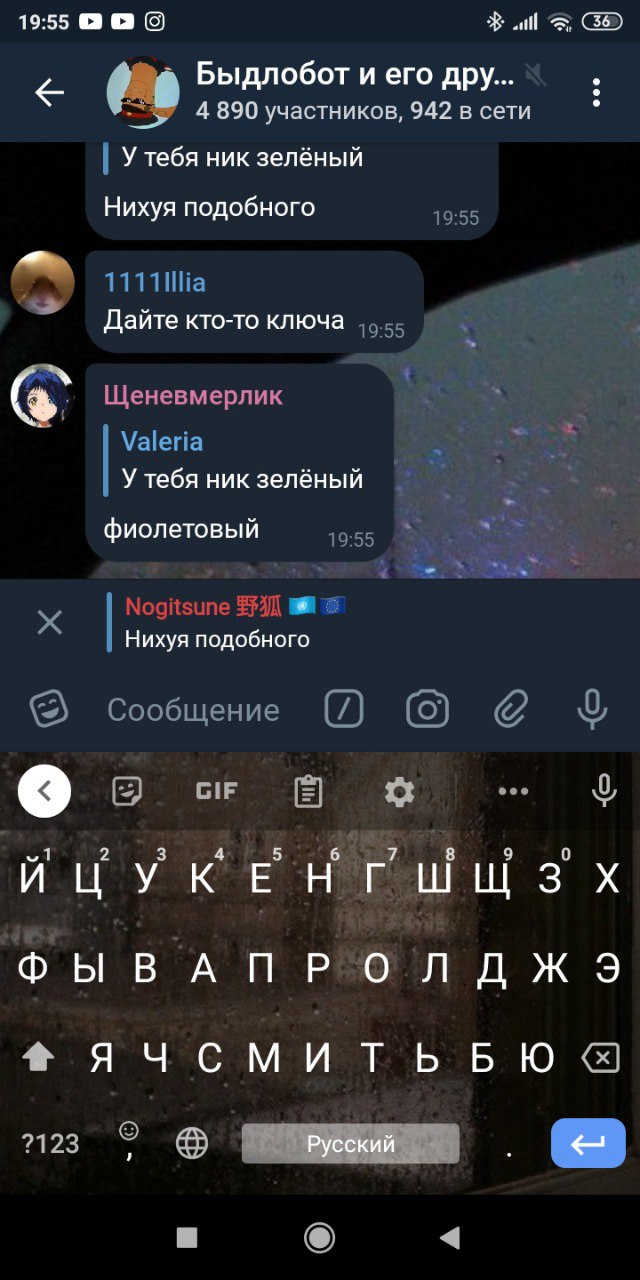The image size is (640, 1280).
Task: Switch keyboard language with the globe key
Action: coord(192,1143)
